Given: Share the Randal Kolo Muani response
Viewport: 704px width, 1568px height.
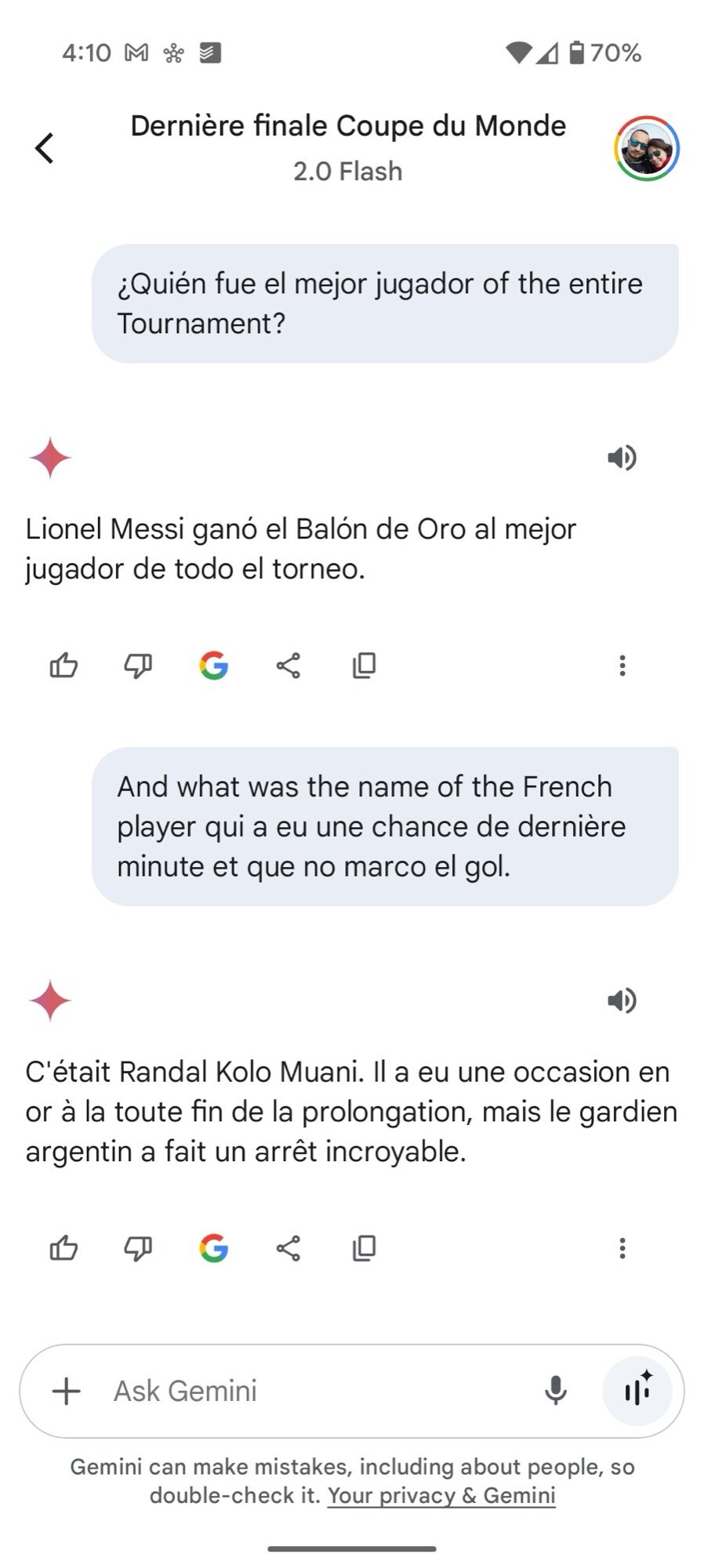Looking at the screenshot, I should click(288, 1247).
